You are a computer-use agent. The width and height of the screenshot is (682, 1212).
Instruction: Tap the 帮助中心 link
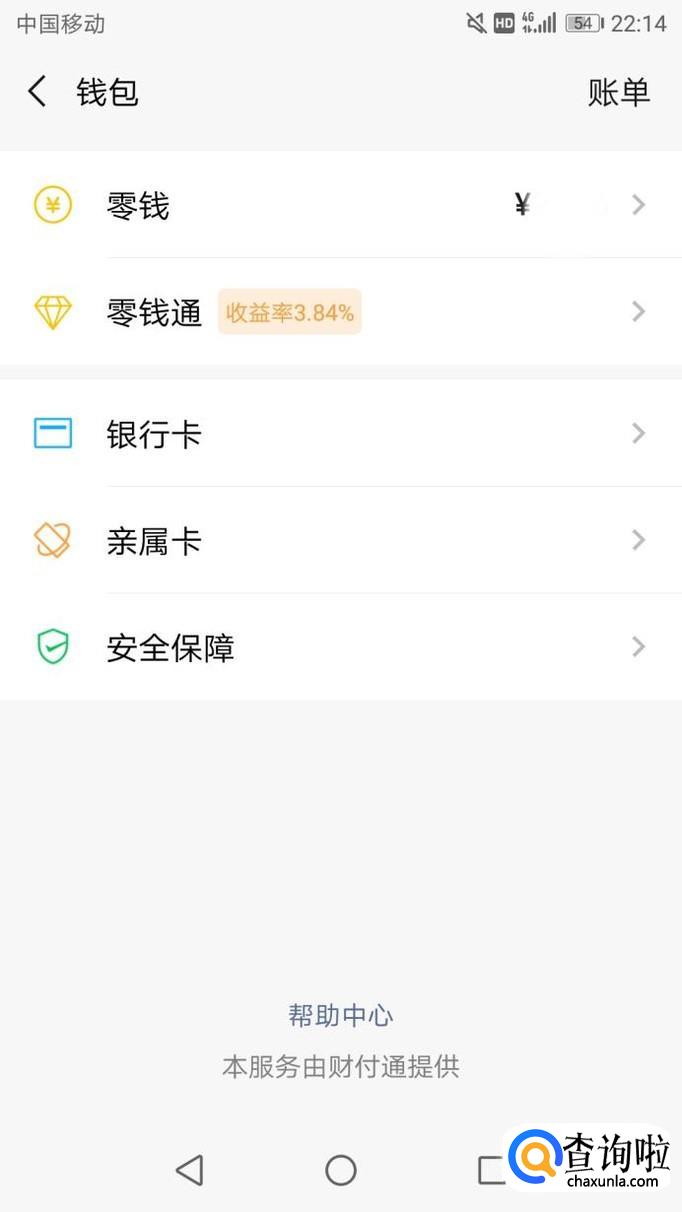(x=341, y=1016)
